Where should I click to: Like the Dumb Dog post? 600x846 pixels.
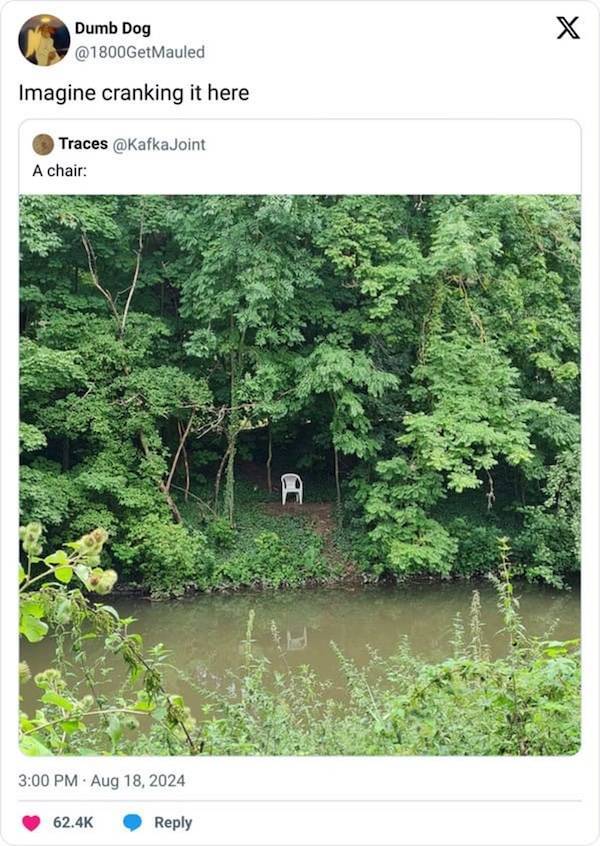pos(32,822)
